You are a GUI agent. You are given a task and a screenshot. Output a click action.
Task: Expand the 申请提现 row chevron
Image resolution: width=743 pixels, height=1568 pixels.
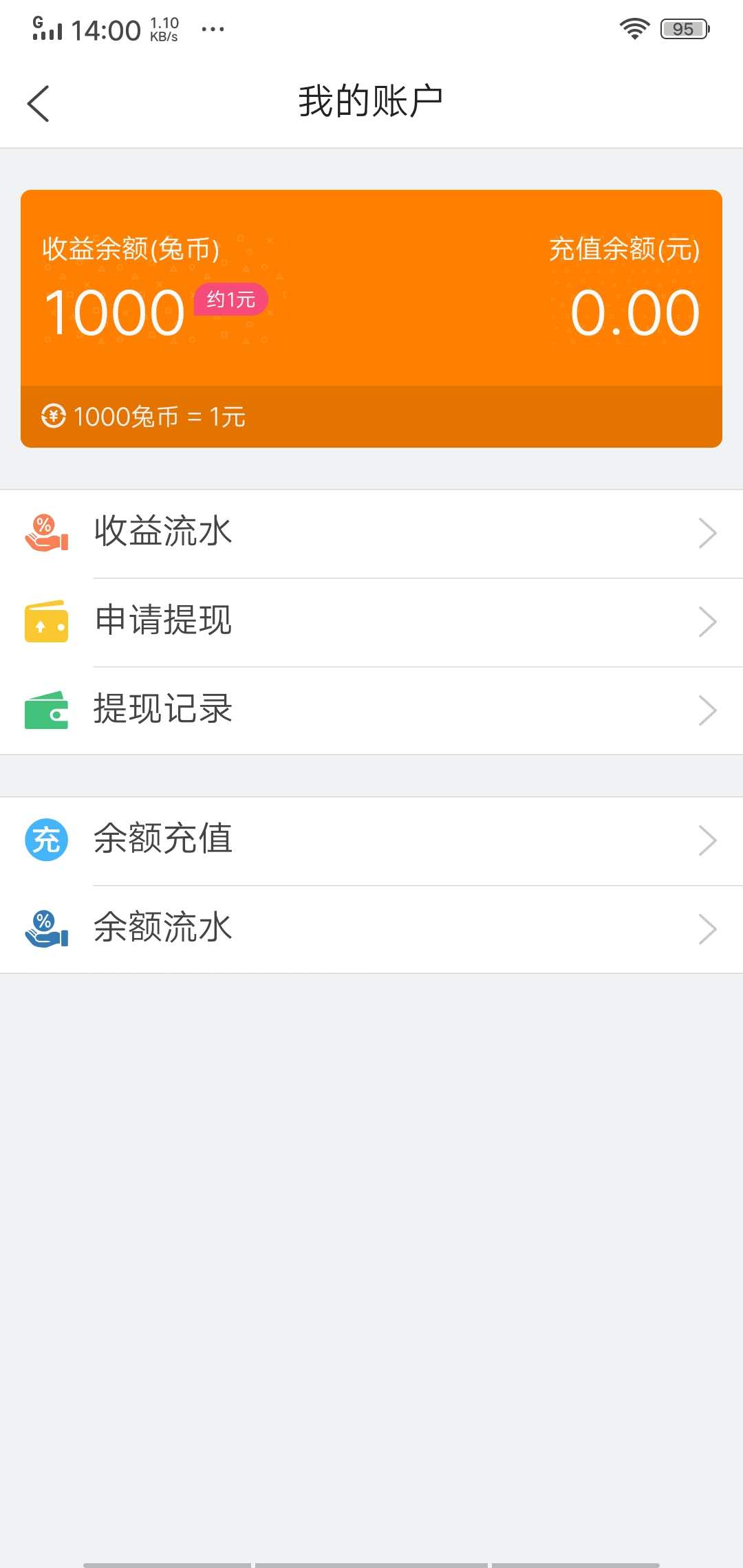tap(709, 622)
